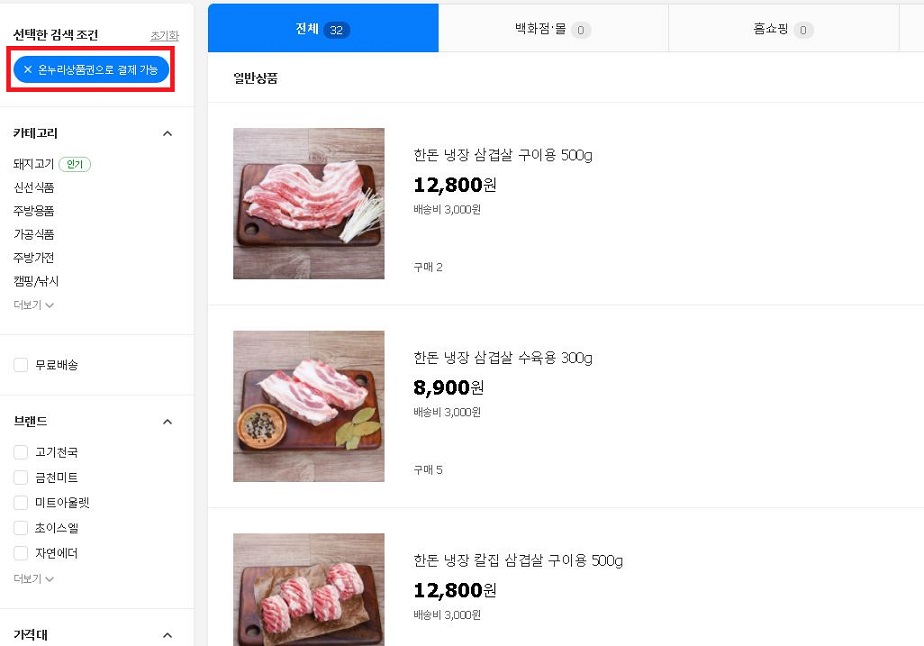Switch to the 백화점·몰 tab
The image size is (924, 646).
click(553, 29)
